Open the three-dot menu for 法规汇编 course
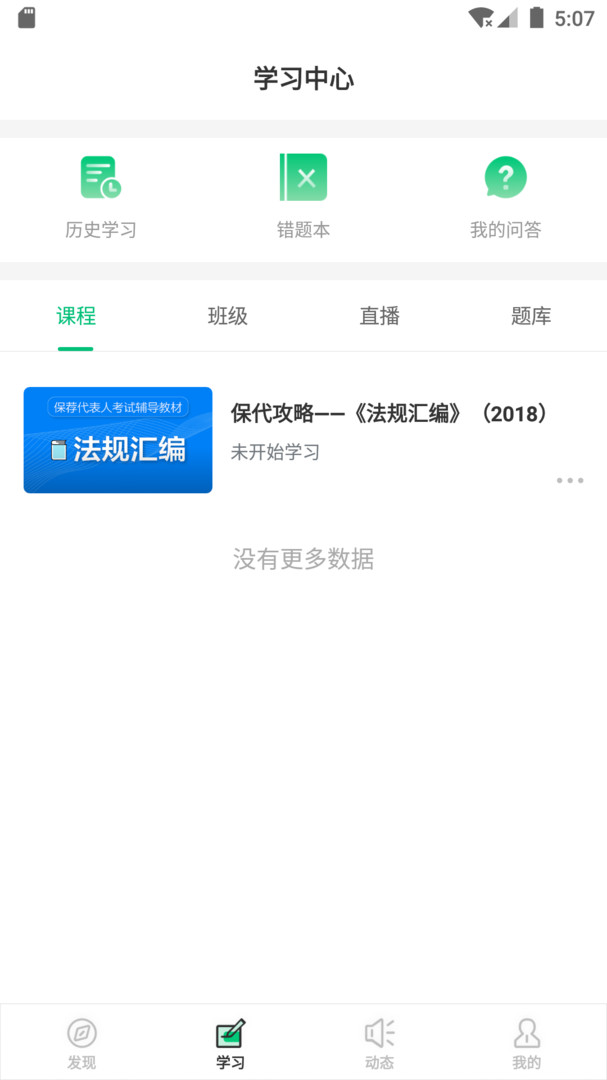This screenshot has width=607, height=1080. coord(570,481)
